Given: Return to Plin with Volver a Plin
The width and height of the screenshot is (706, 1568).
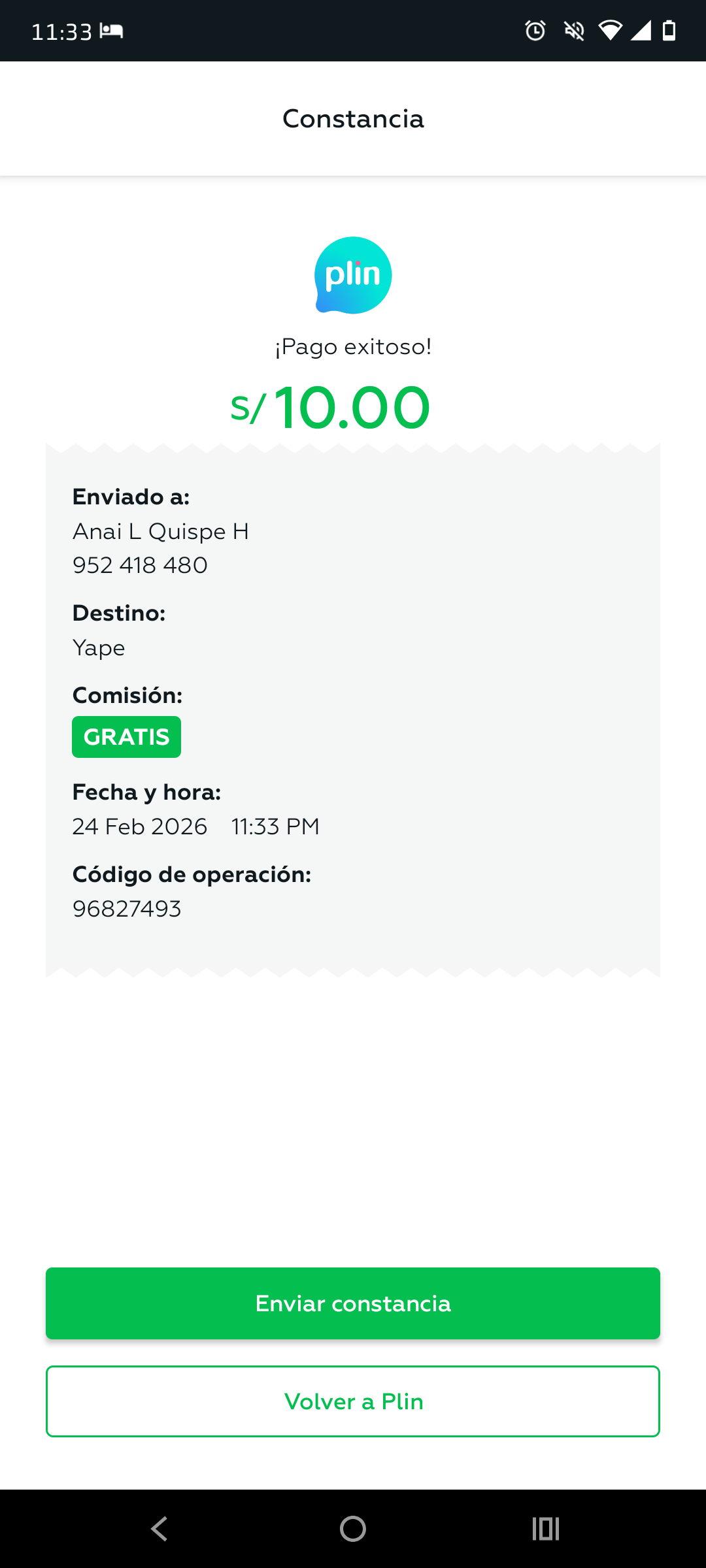Looking at the screenshot, I should [353, 1401].
